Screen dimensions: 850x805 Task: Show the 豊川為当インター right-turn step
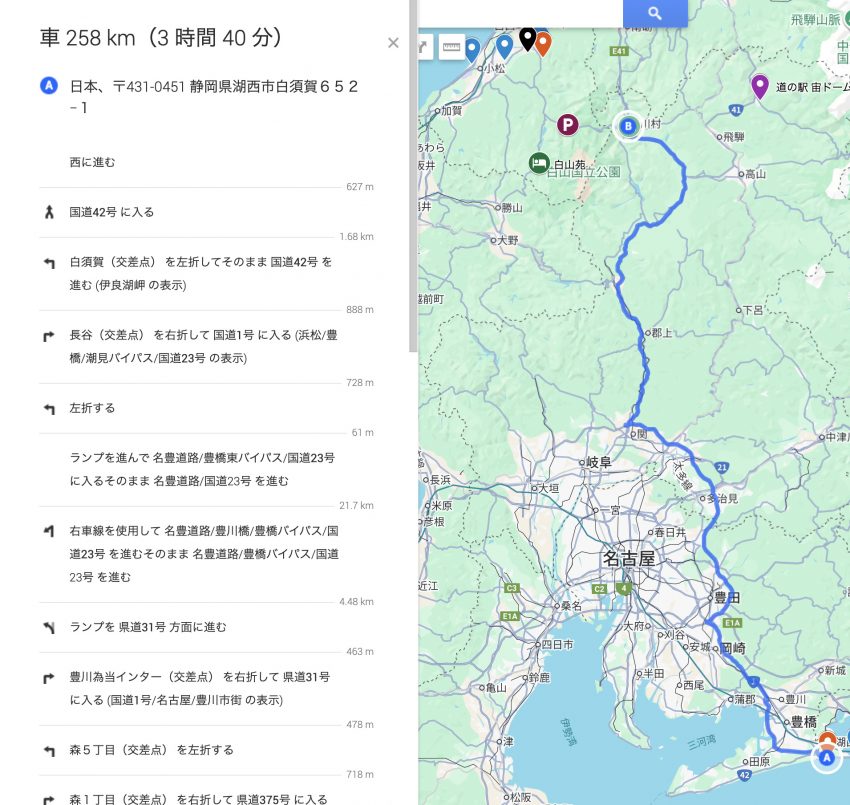click(200, 688)
